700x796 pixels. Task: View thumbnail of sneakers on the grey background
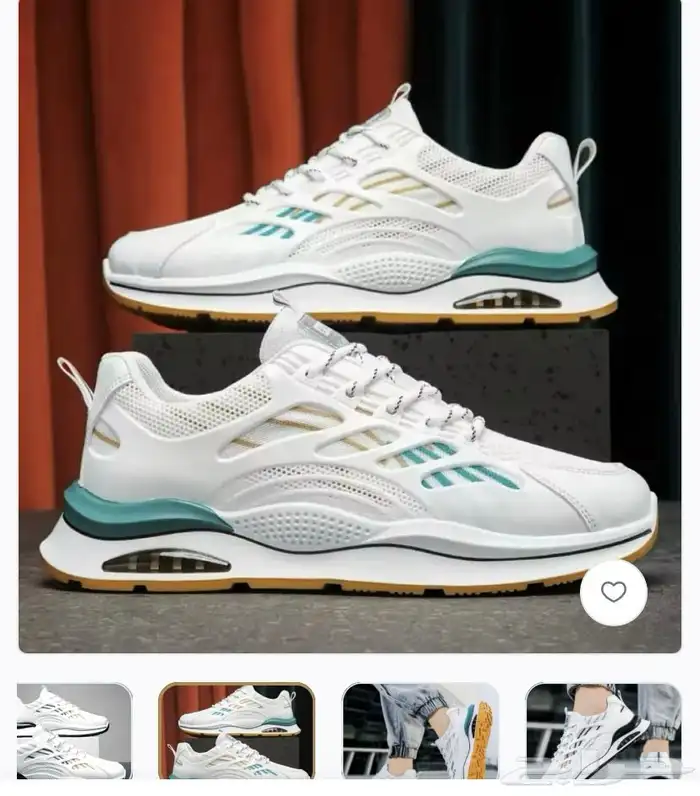(74, 731)
